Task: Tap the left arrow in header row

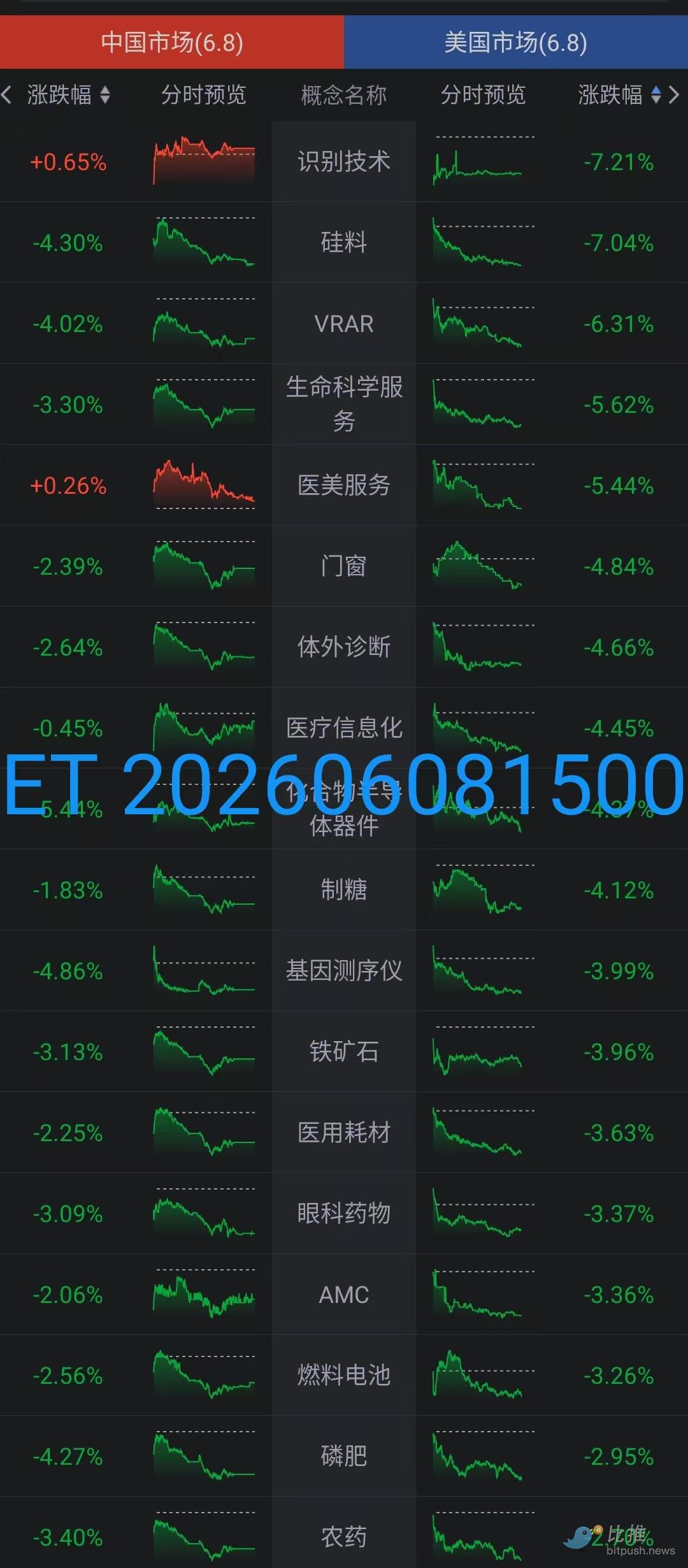Action: coord(7,95)
